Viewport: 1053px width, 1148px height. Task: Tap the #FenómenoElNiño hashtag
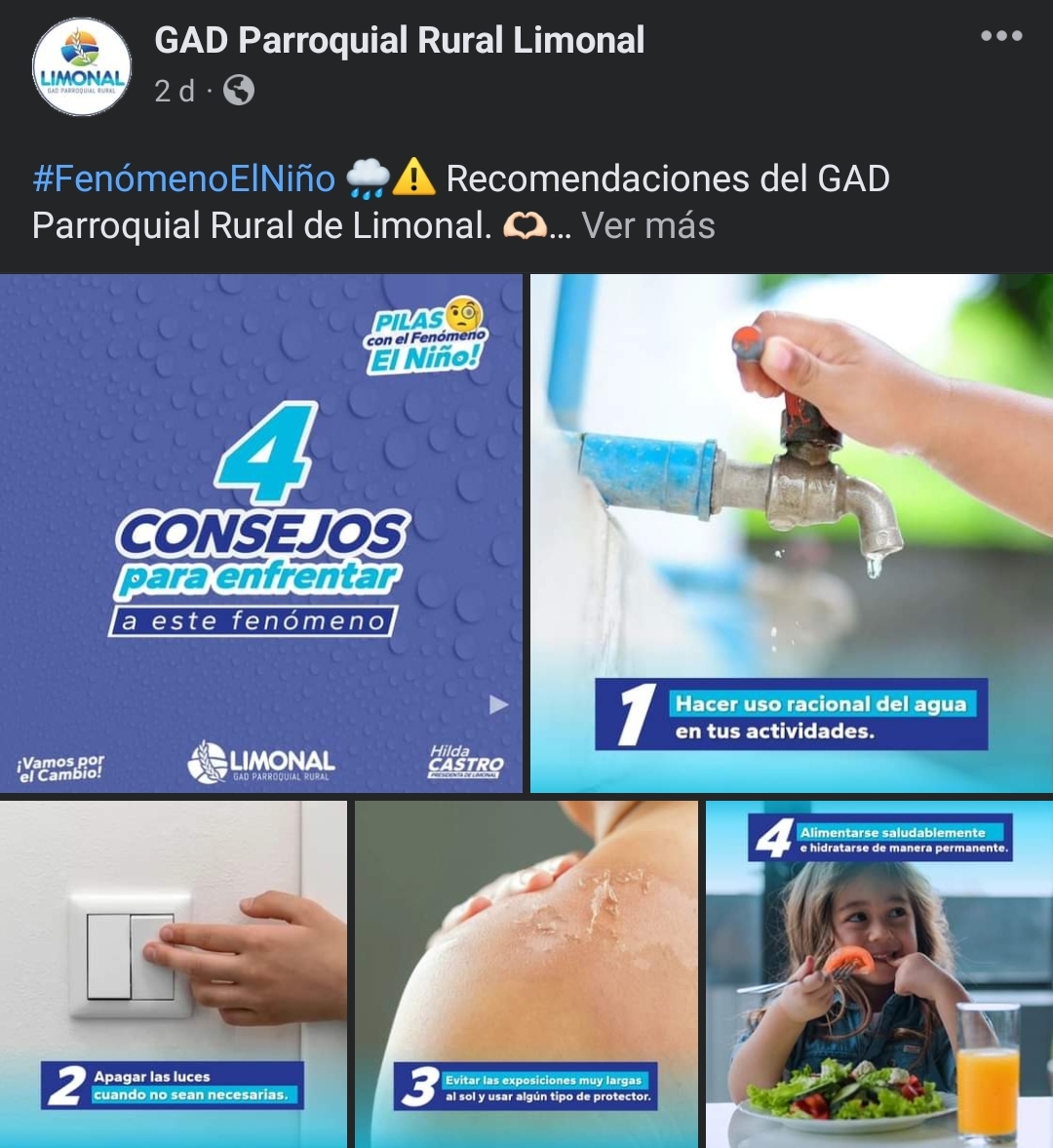pos(183,178)
